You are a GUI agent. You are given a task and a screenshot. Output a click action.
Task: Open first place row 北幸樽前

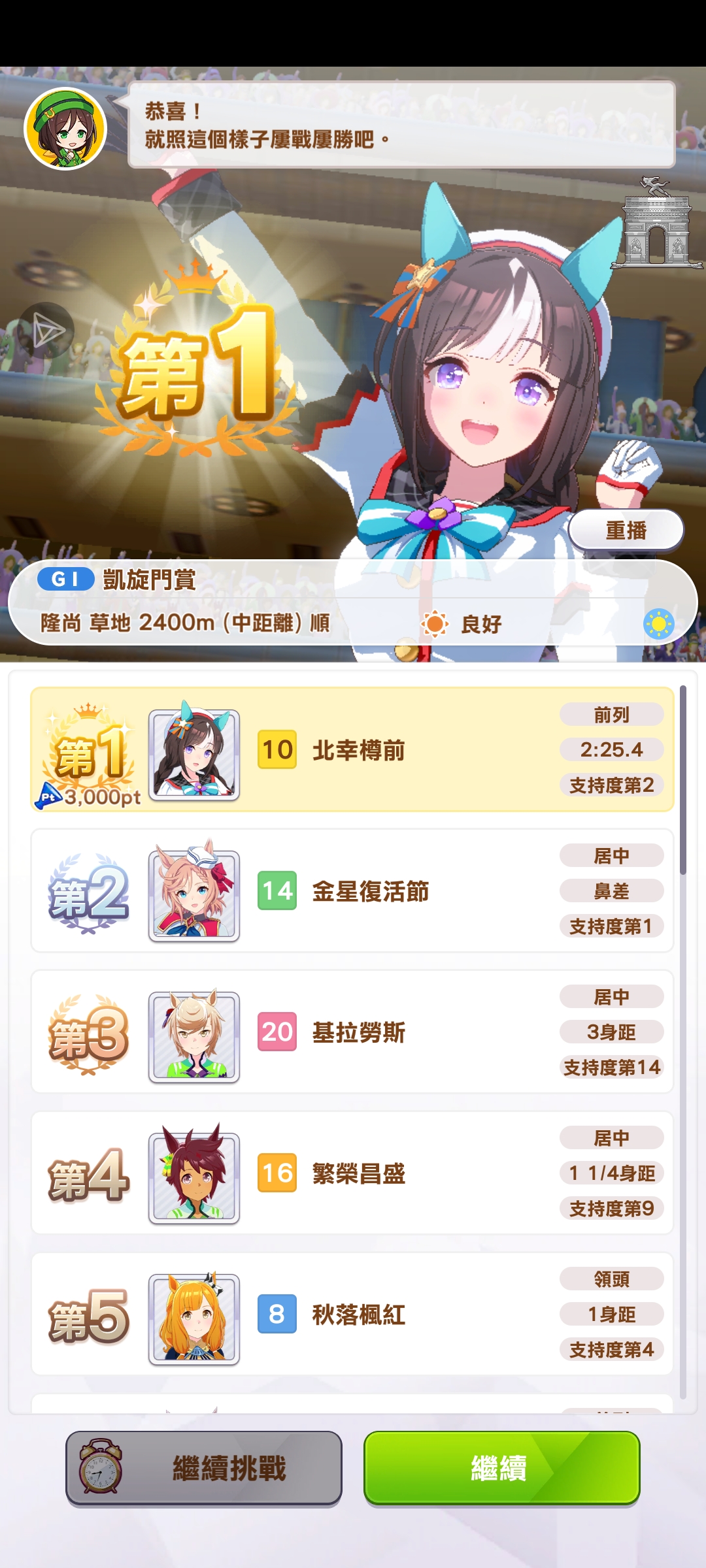pyautogui.click(x=352, y=749)
